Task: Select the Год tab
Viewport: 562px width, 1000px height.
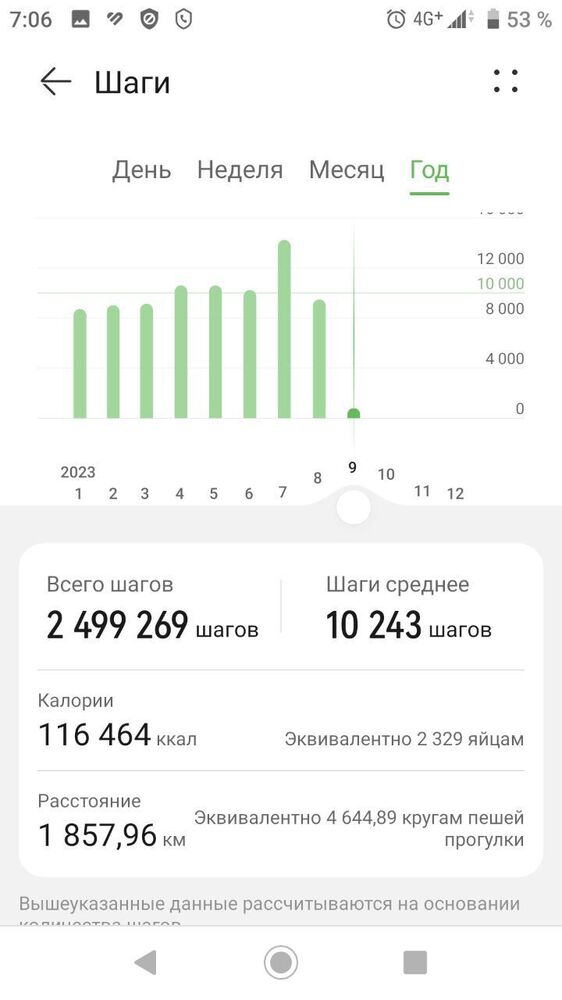Action: [x=429, y=170]
